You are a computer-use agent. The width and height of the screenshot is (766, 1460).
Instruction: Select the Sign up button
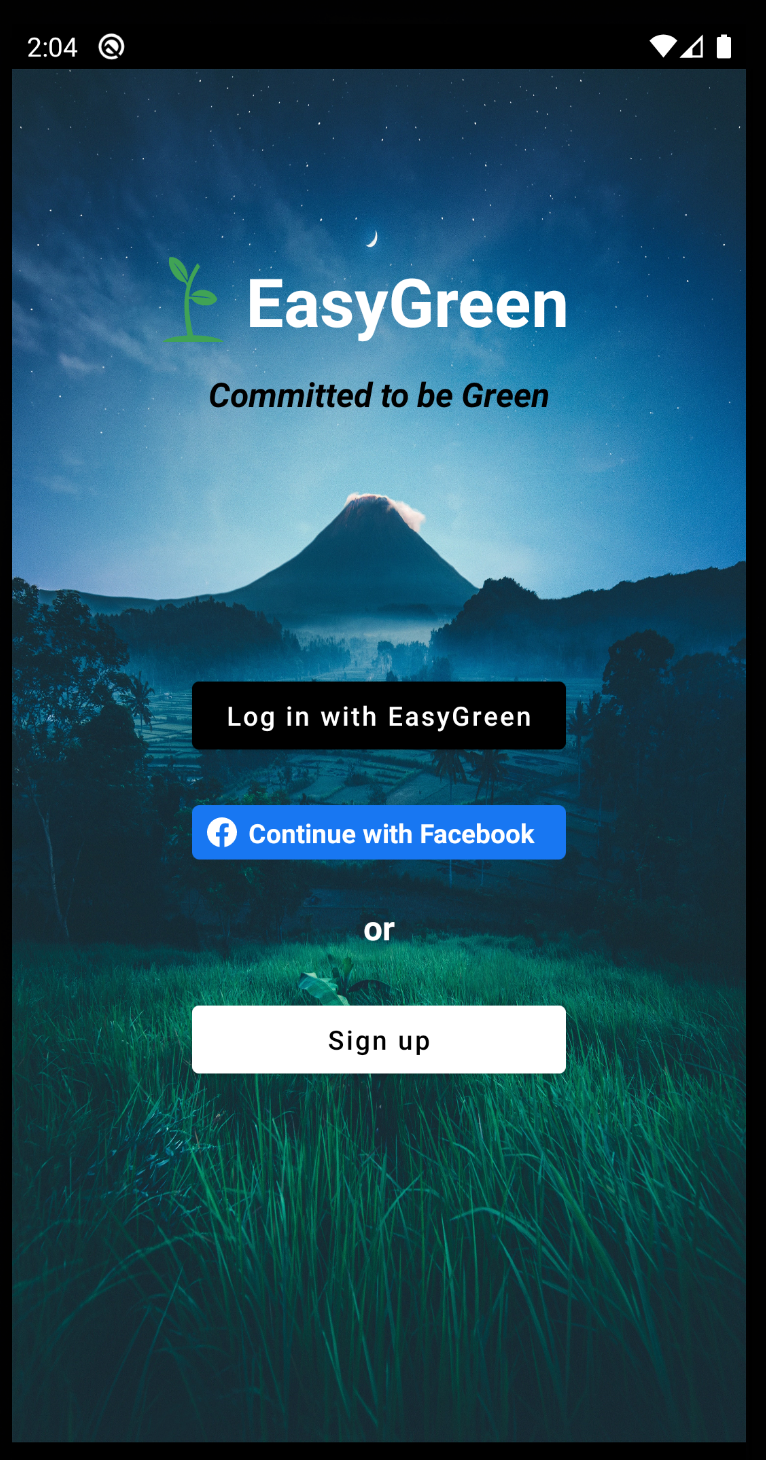(379, 1040)
